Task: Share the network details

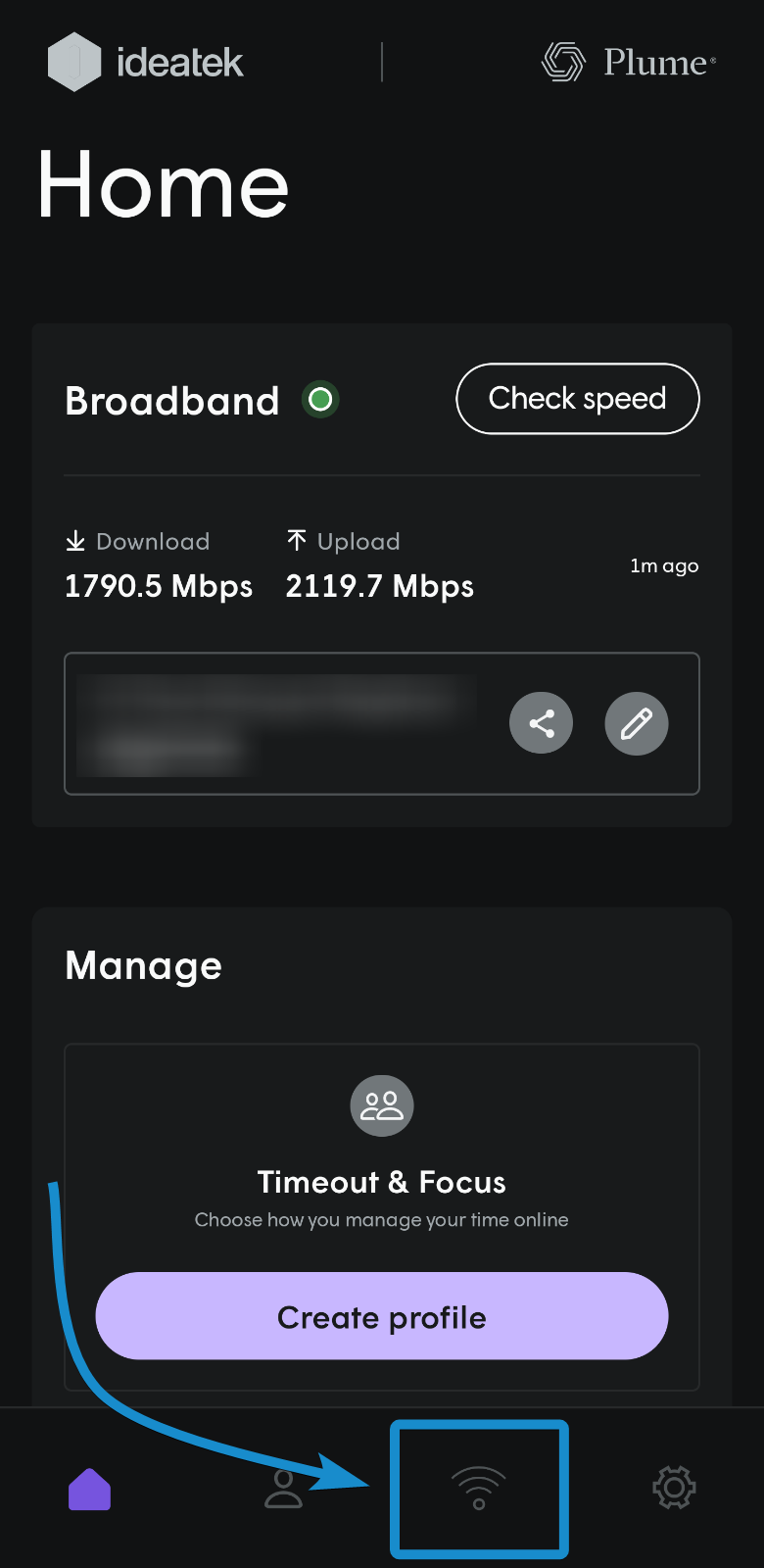Action: click(x=541, y=723)
